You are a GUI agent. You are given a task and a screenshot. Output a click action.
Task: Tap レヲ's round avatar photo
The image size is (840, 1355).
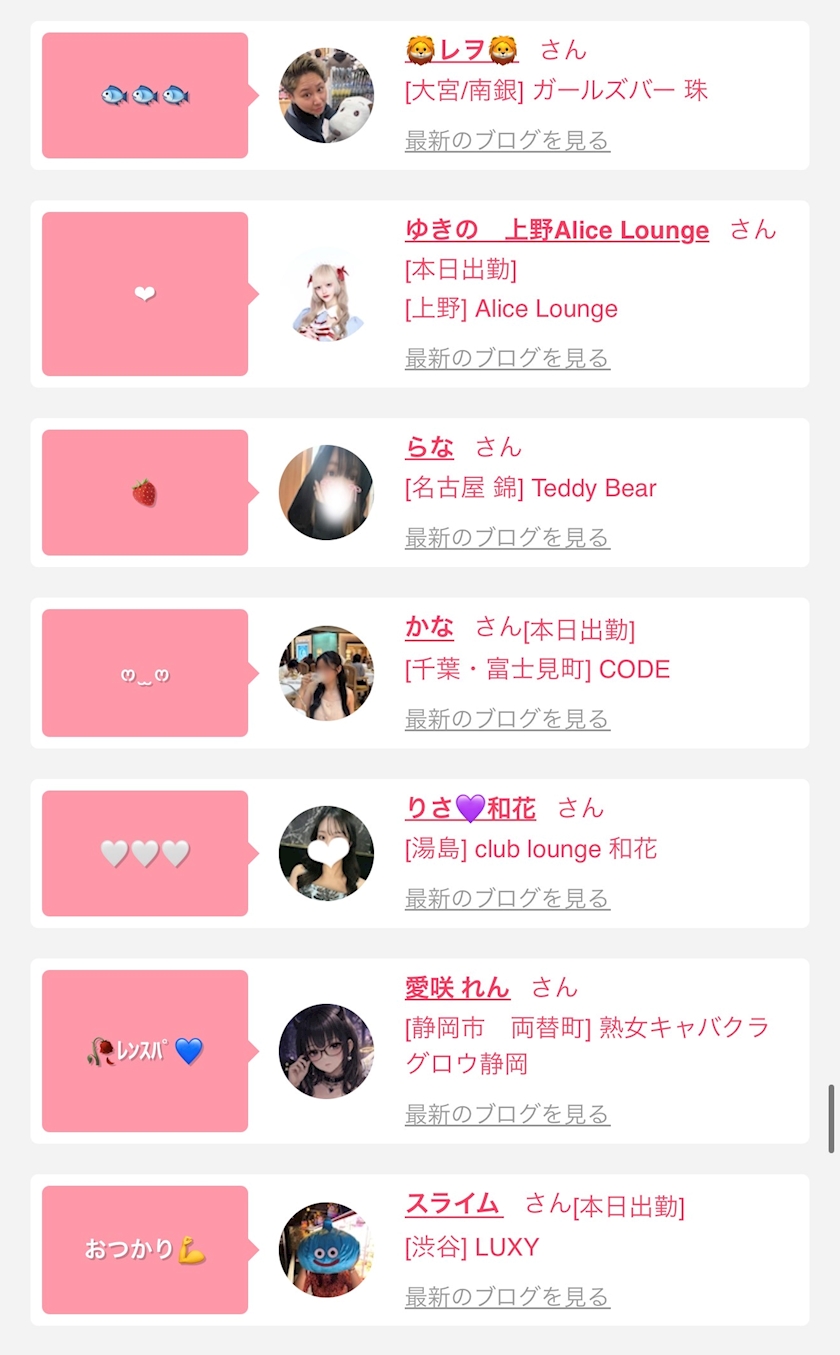point(326,95)
